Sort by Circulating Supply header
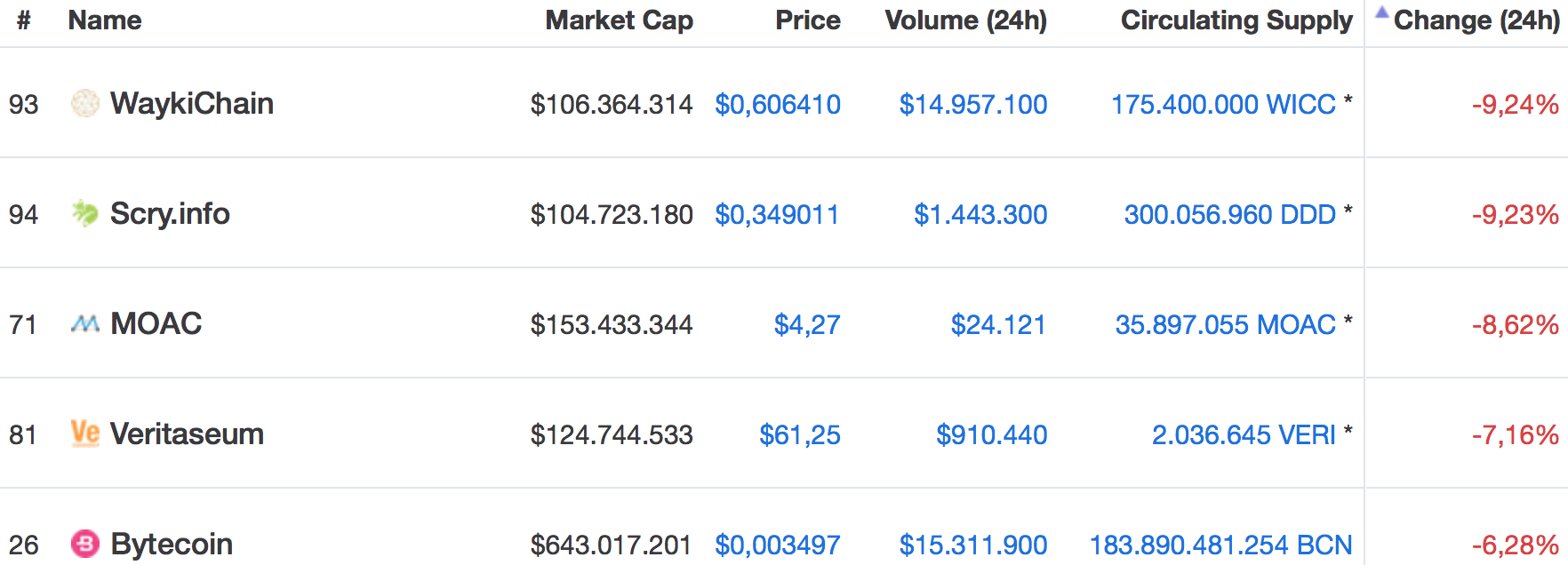This screenshot has height=565, width=1568. tap(1236, 20)
